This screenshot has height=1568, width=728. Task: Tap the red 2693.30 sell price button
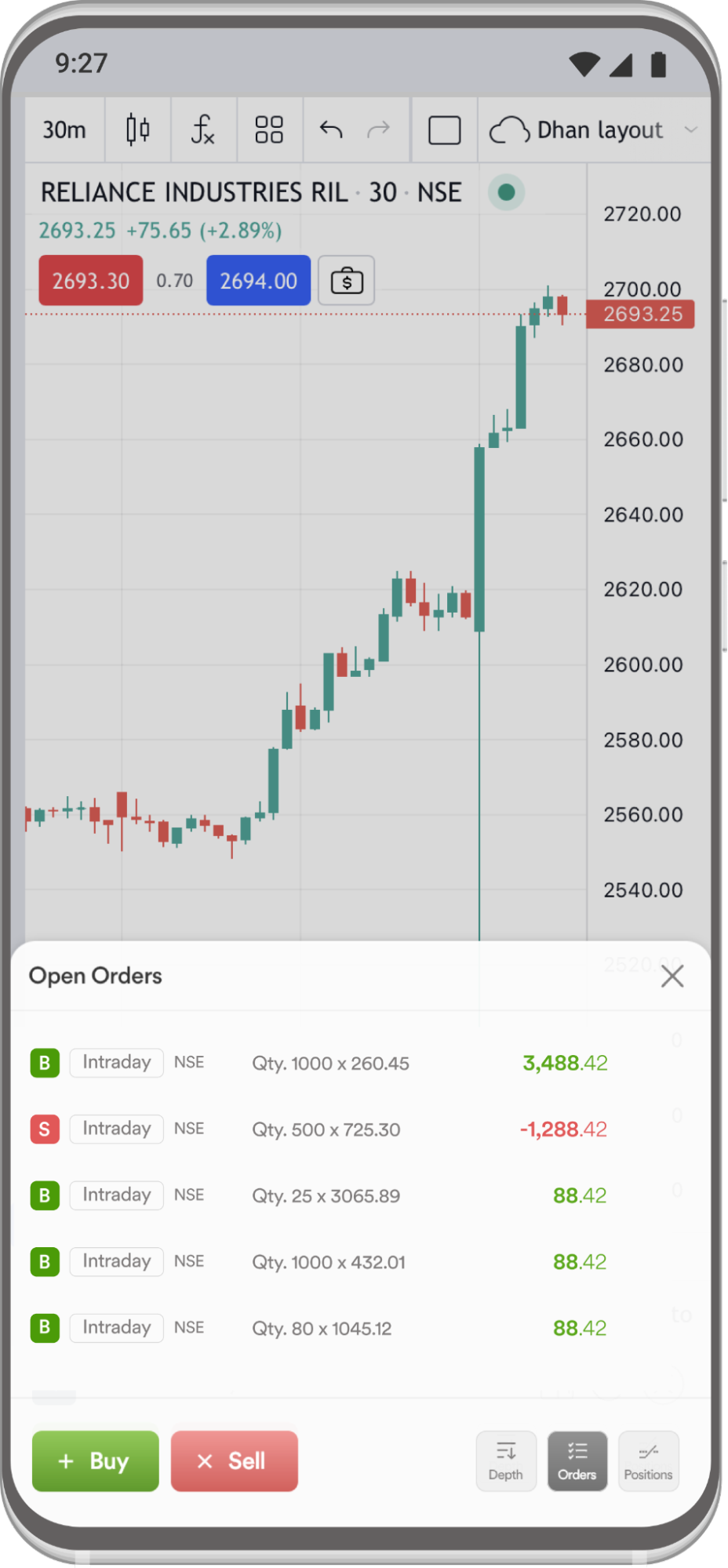91,280
